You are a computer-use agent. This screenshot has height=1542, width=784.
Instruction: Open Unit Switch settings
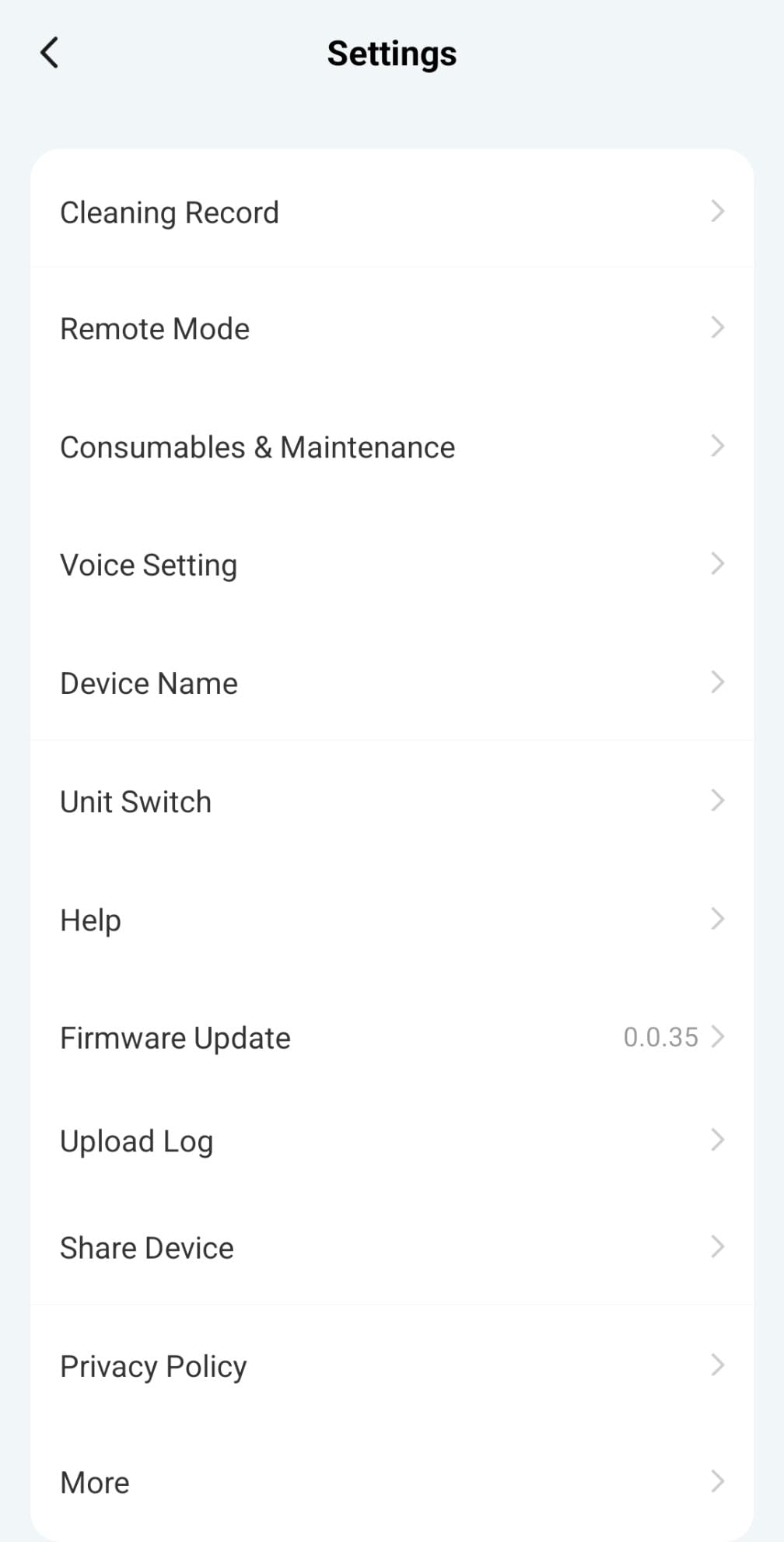pos(392,801)
